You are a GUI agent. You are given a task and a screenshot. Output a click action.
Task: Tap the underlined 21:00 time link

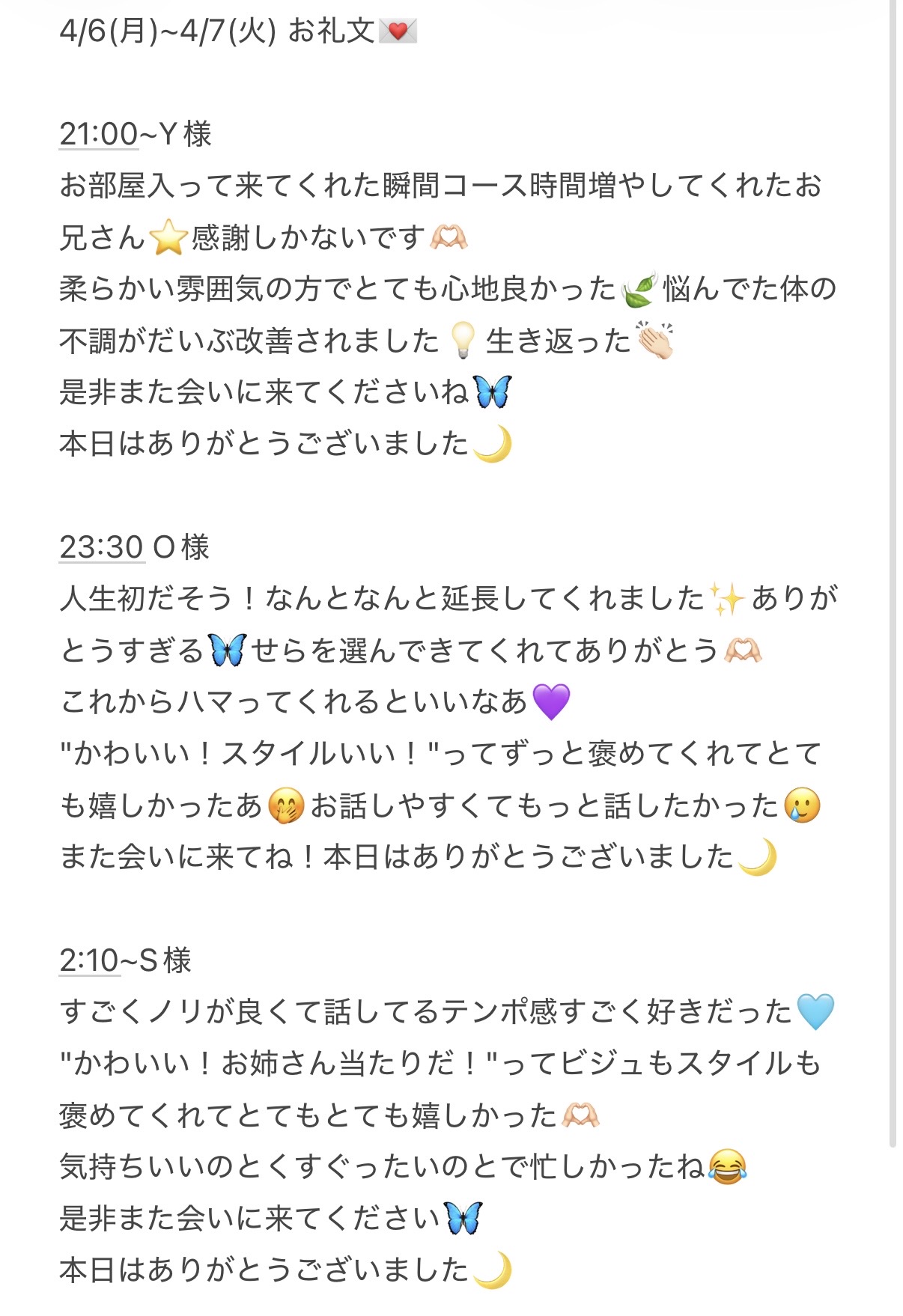click(x=98, y=135)
